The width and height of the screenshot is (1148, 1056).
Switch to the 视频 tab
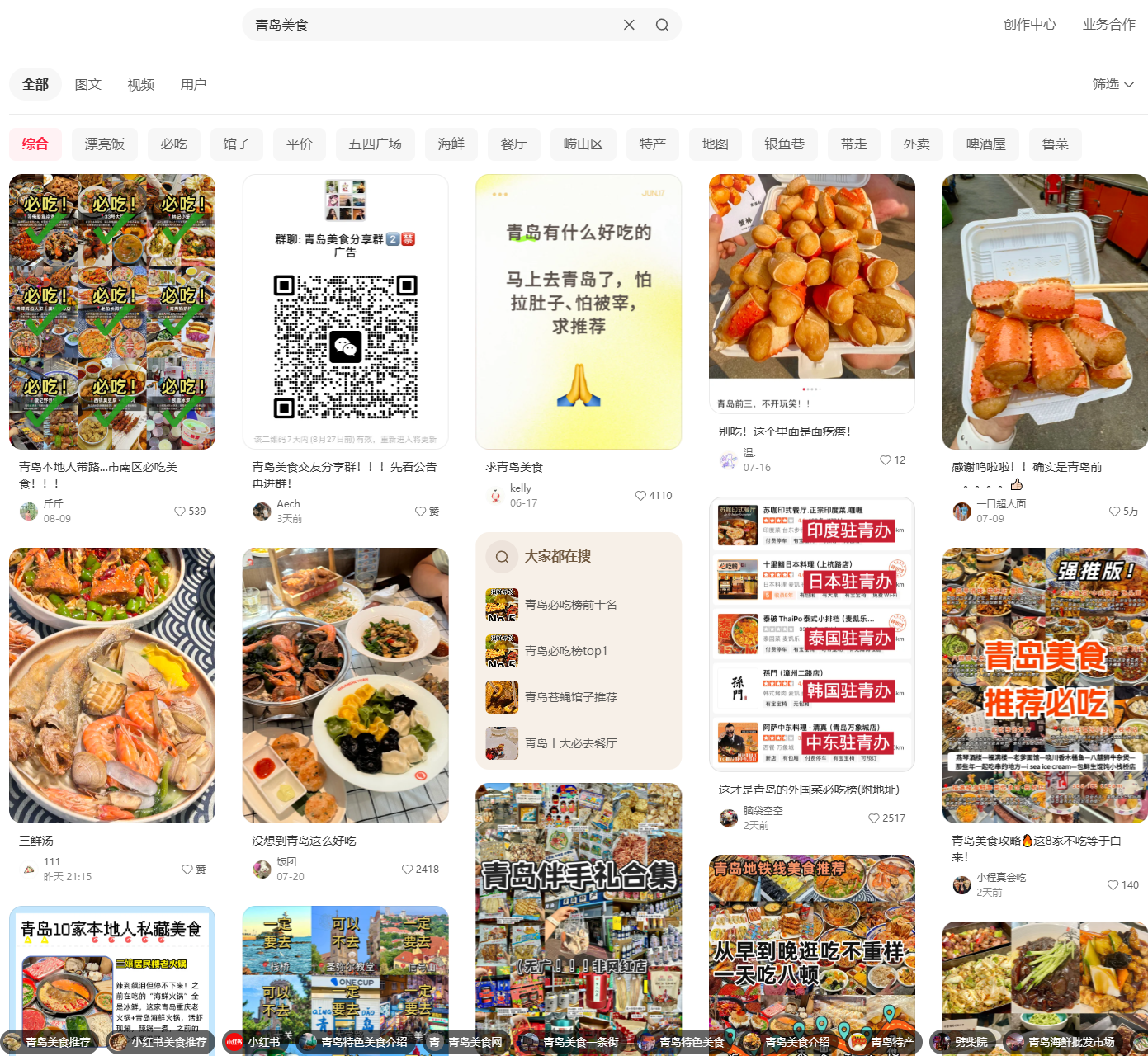pos(141,84)
